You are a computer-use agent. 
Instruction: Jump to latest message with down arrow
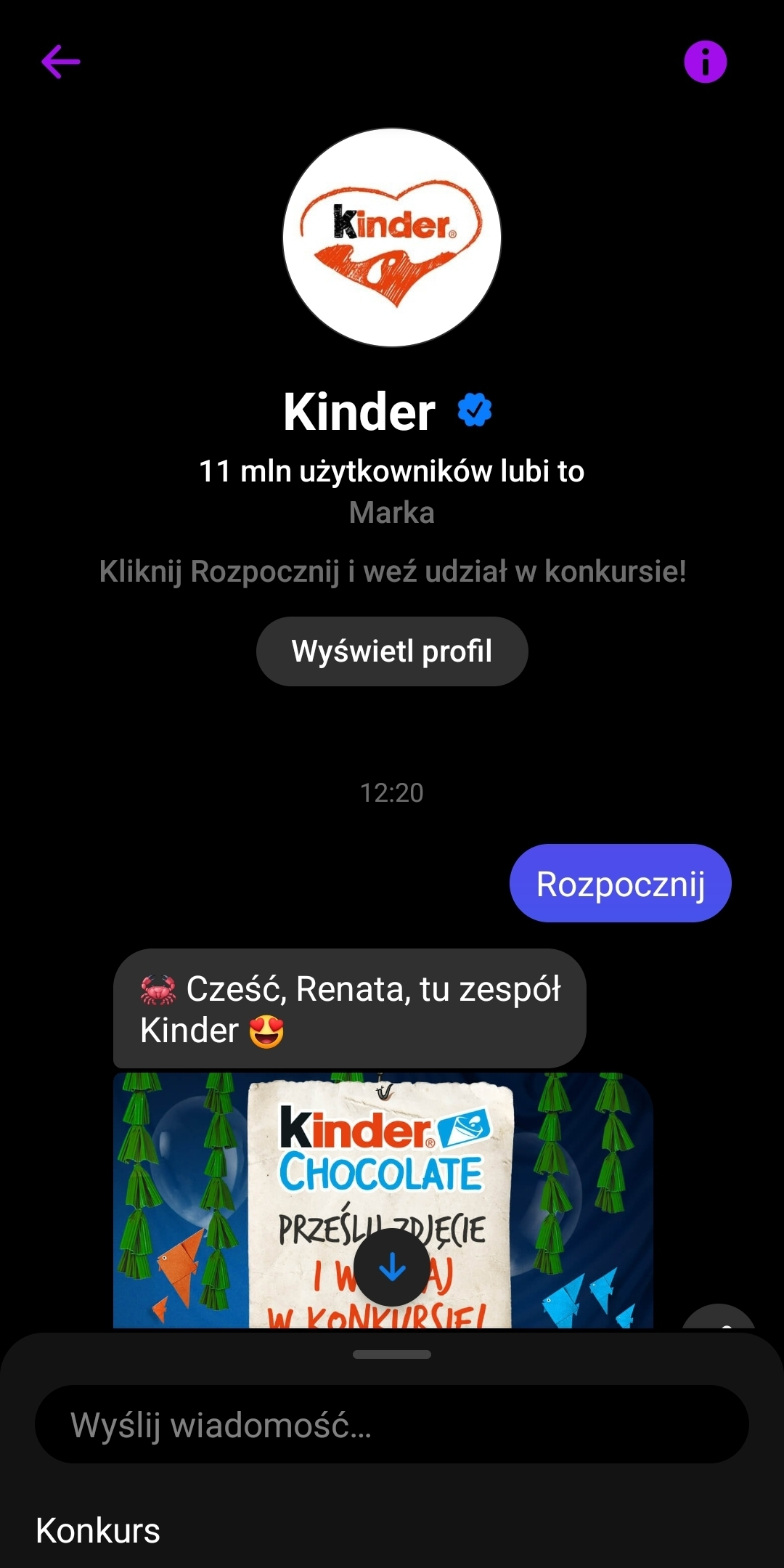coord(392,1267)
